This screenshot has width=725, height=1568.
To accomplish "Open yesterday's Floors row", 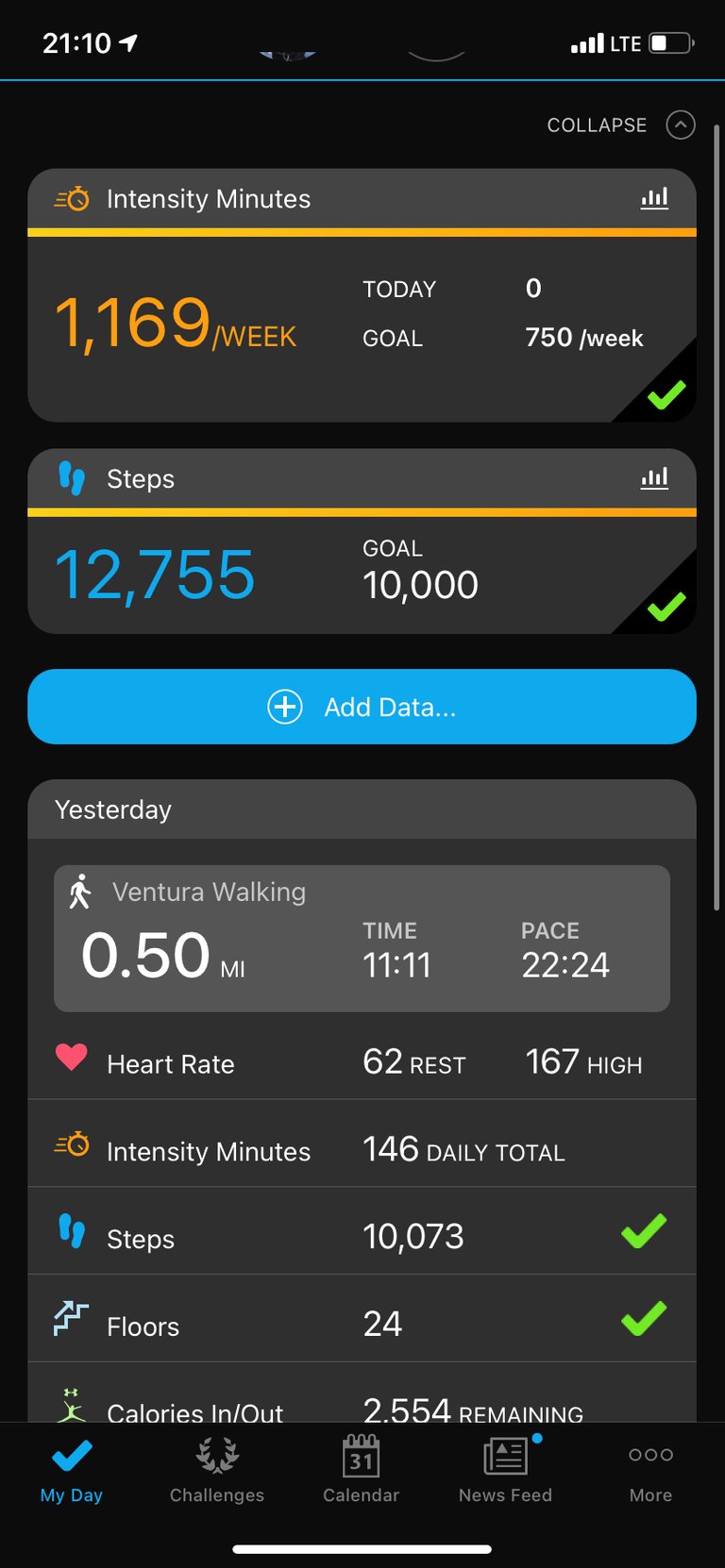I will (362, 1324).
